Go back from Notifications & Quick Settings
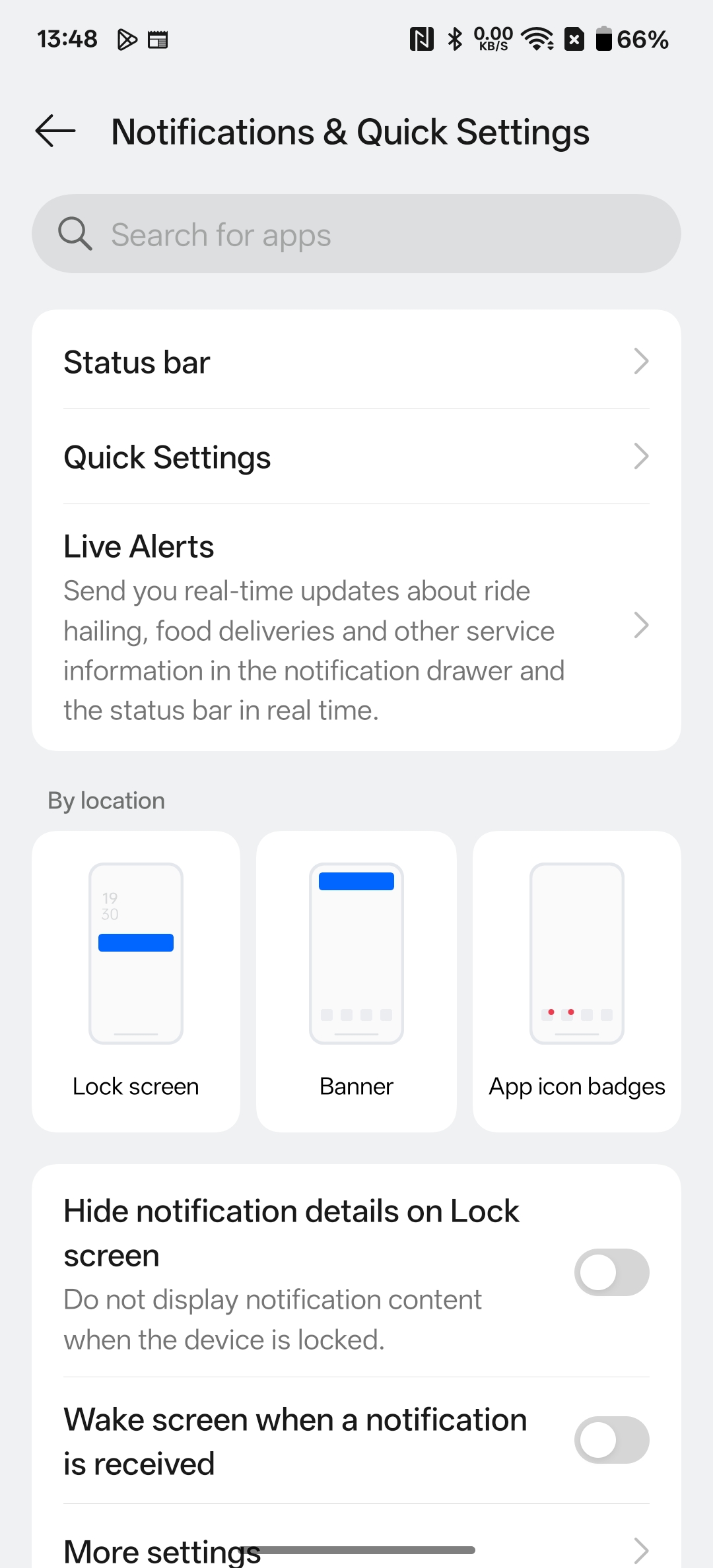The image size is (713, 1568). [55, 131]
